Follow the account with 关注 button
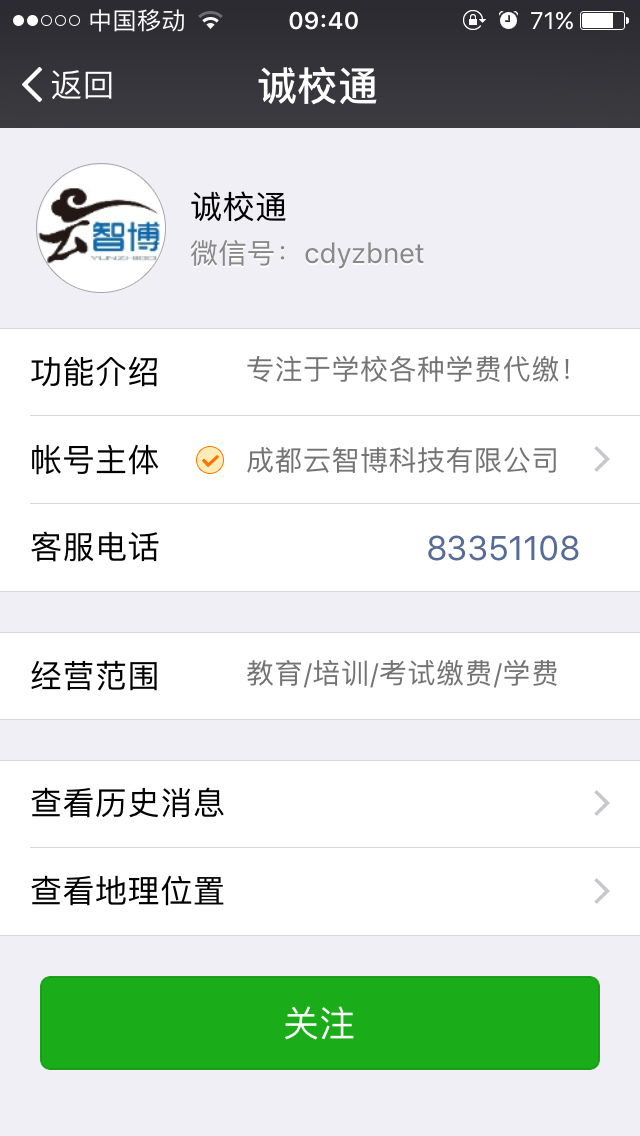Viewport: 640px width, 1136px height. 320,1023
